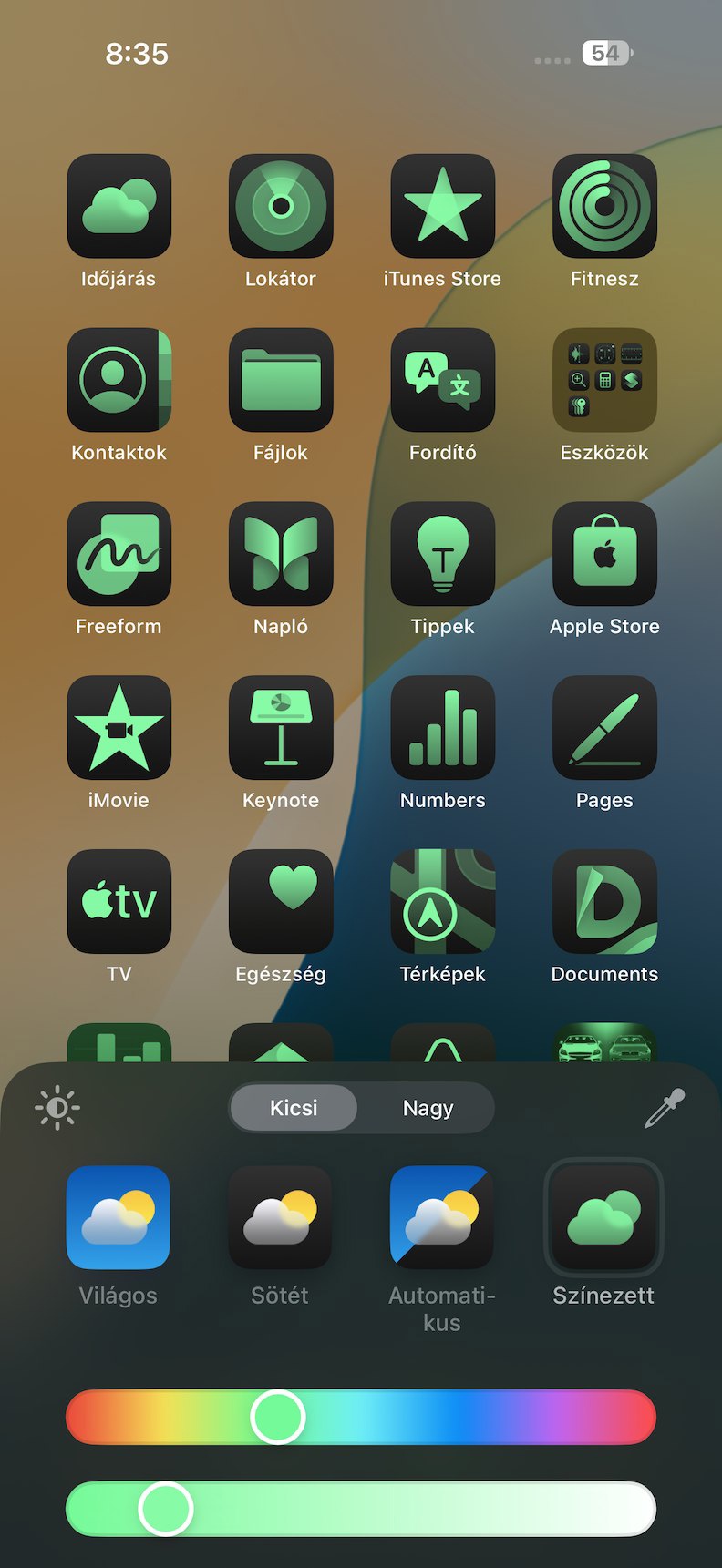Tap the green saturation slider
The image size is (722, 1568).
[x=361, y=1509]
